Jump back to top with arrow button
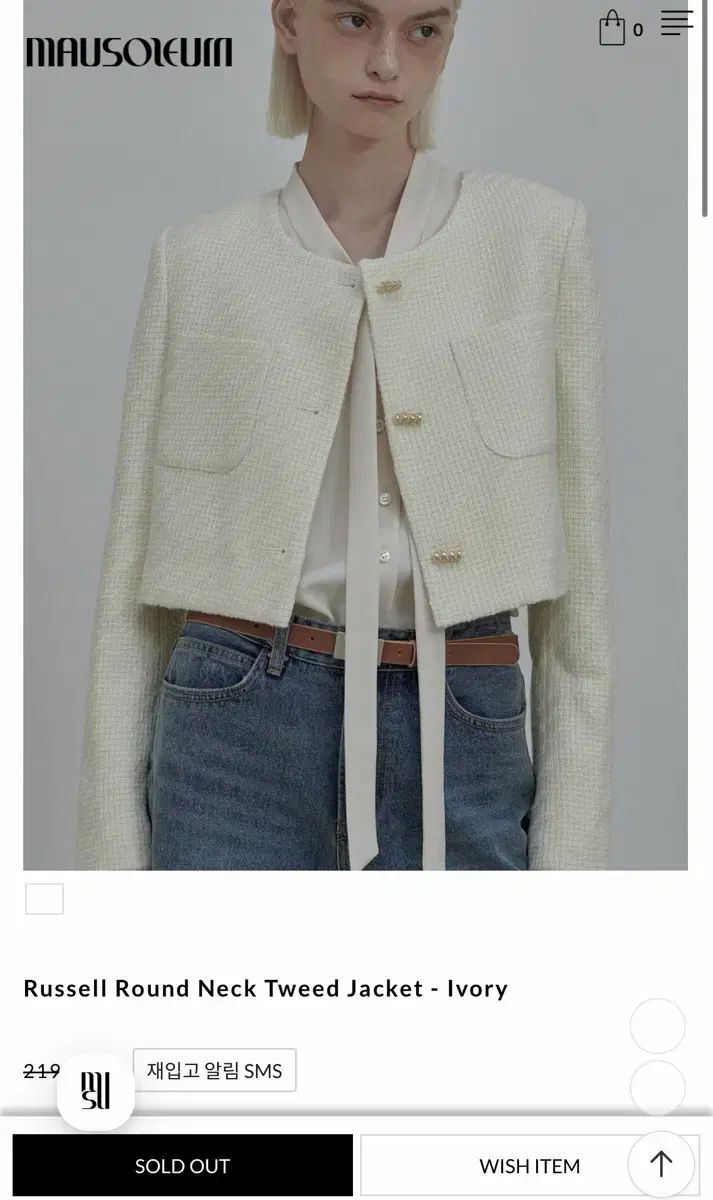 661,1164
